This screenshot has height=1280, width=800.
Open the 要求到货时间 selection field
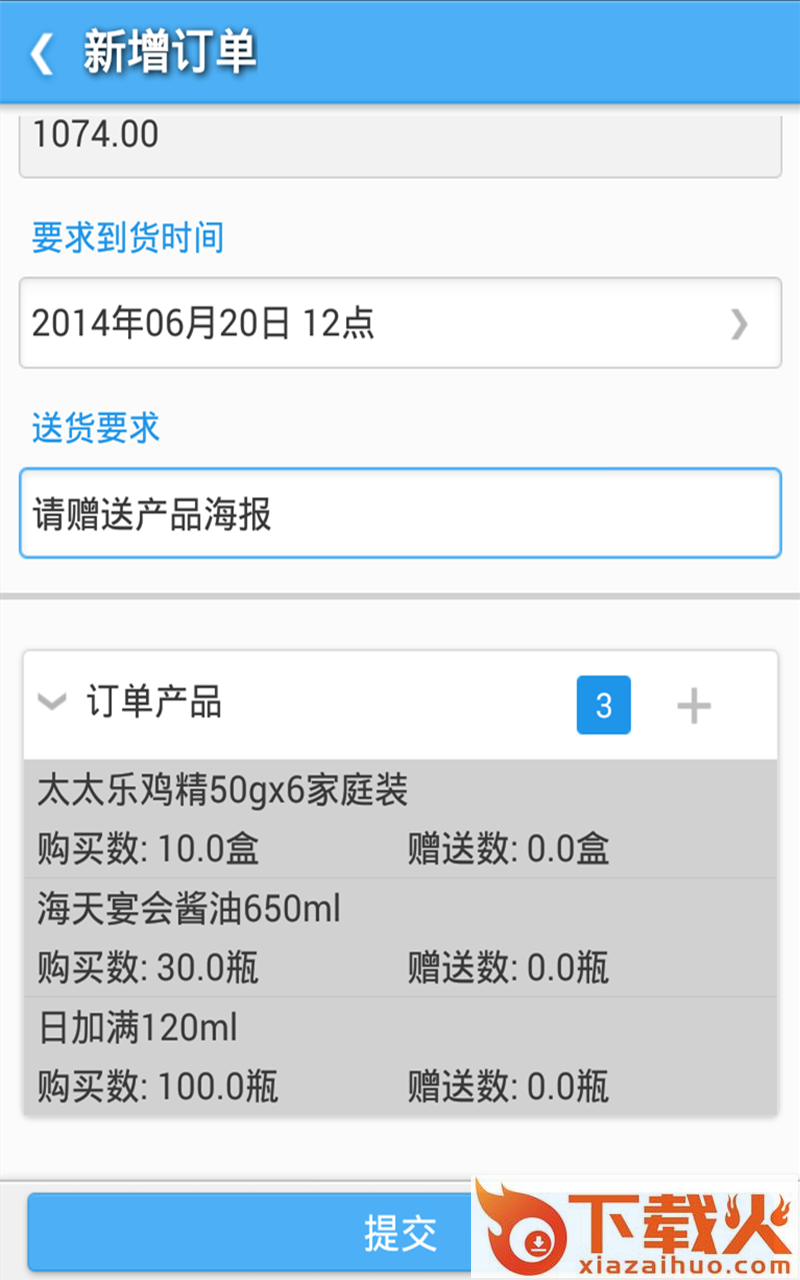click(x=400, y=323)
